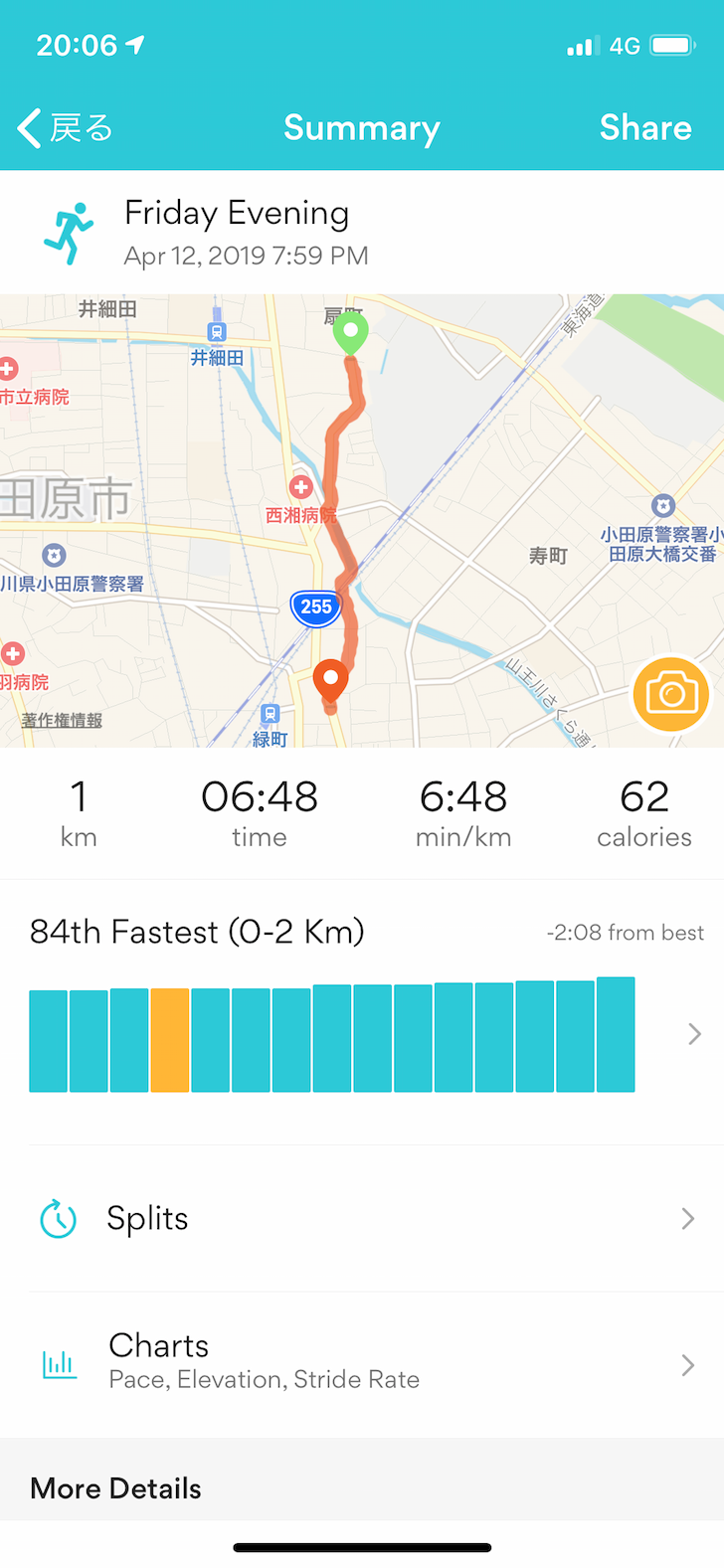Share this run summary

click(x=645, y=128)
